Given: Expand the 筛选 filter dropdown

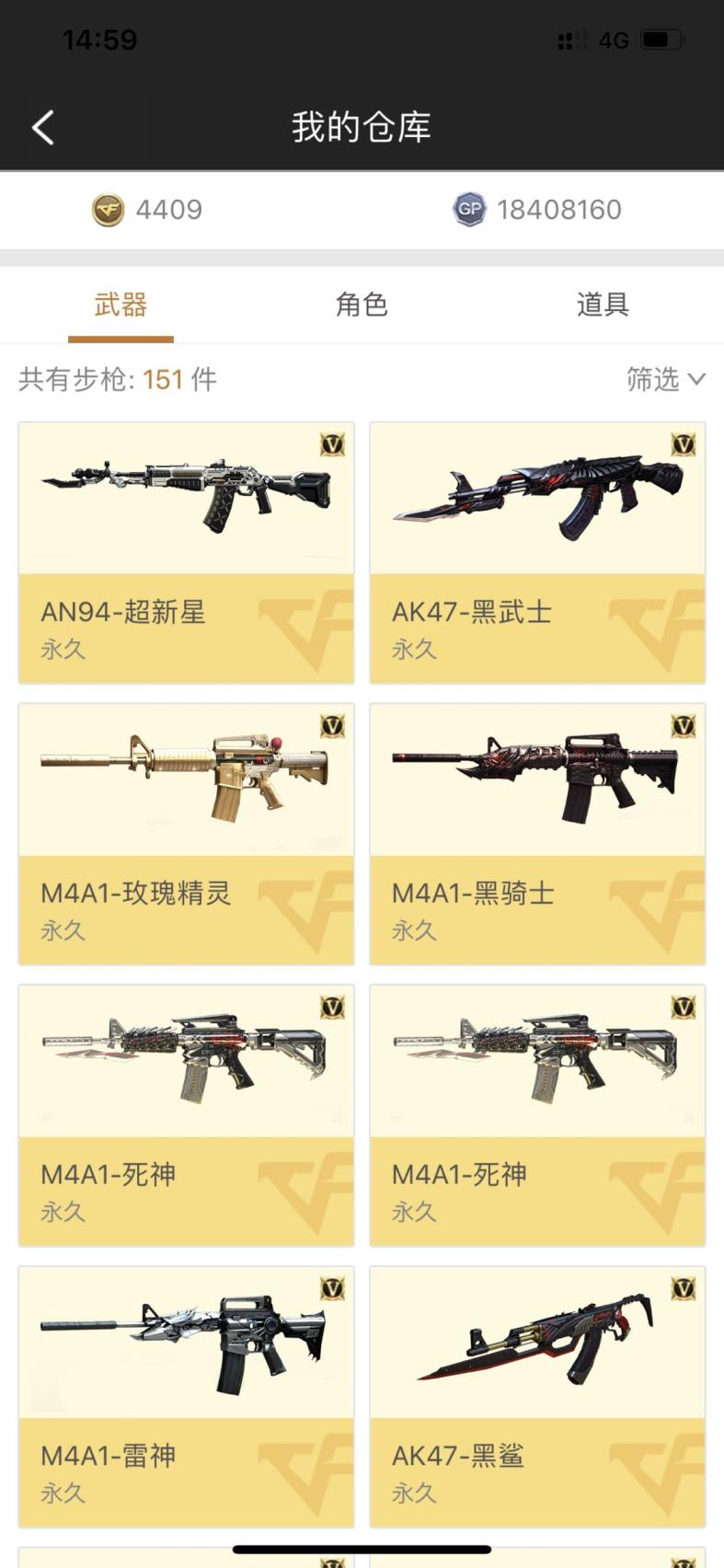Looking at the screenshot, I should coord(665,379).
